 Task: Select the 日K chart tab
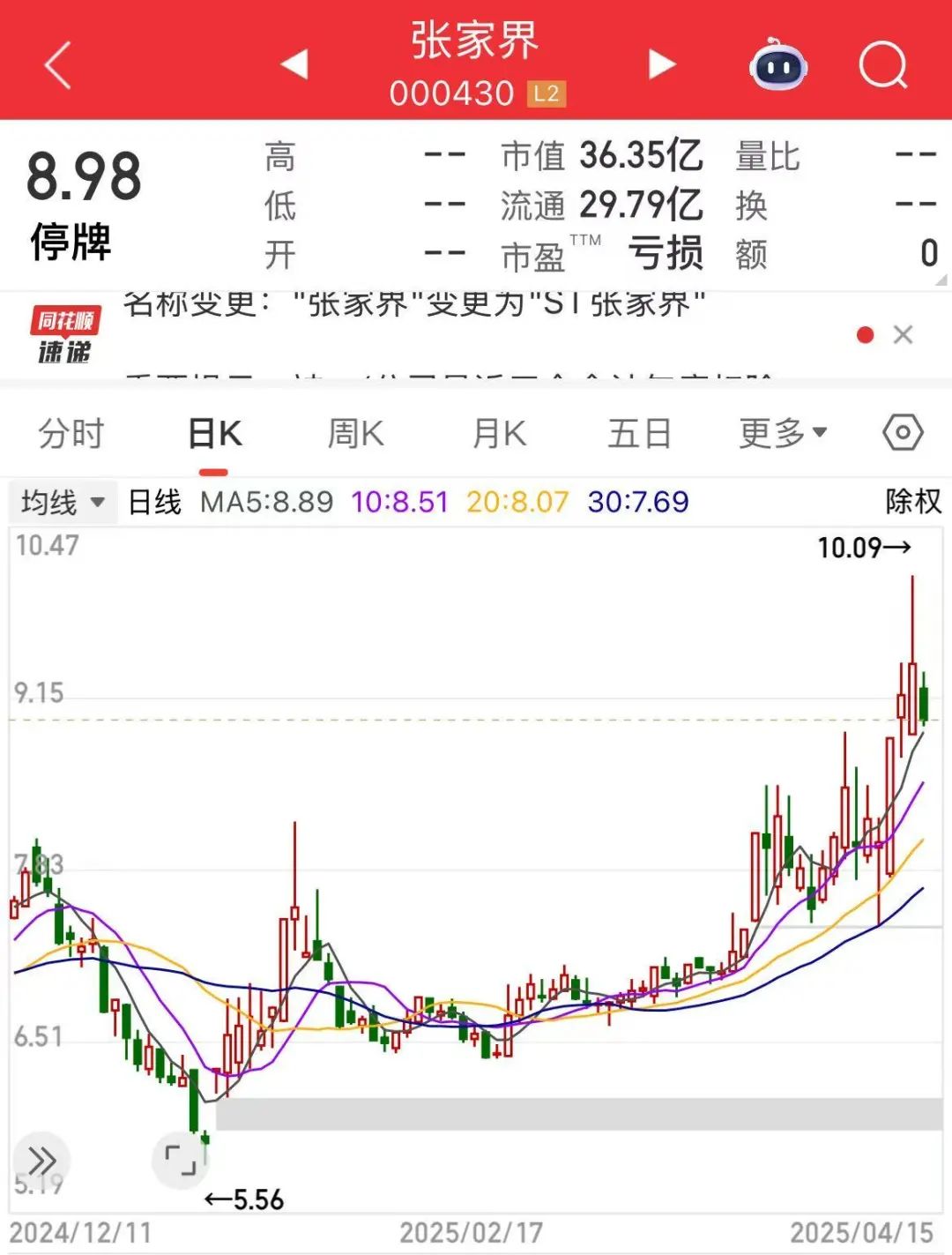click(x=215, y=434)
